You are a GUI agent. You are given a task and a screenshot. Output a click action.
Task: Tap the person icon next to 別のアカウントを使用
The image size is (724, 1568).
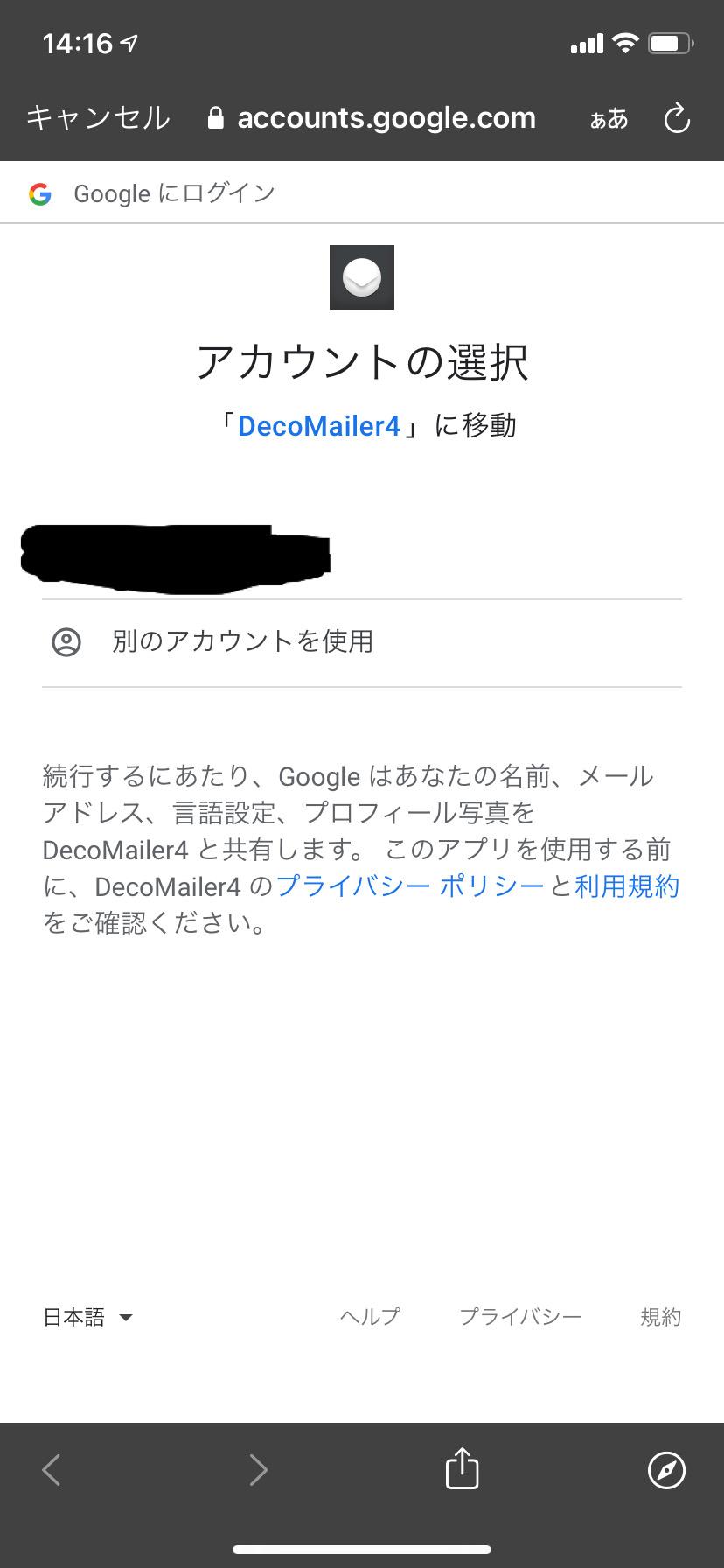pyautogui.click(x=67, y=642)
